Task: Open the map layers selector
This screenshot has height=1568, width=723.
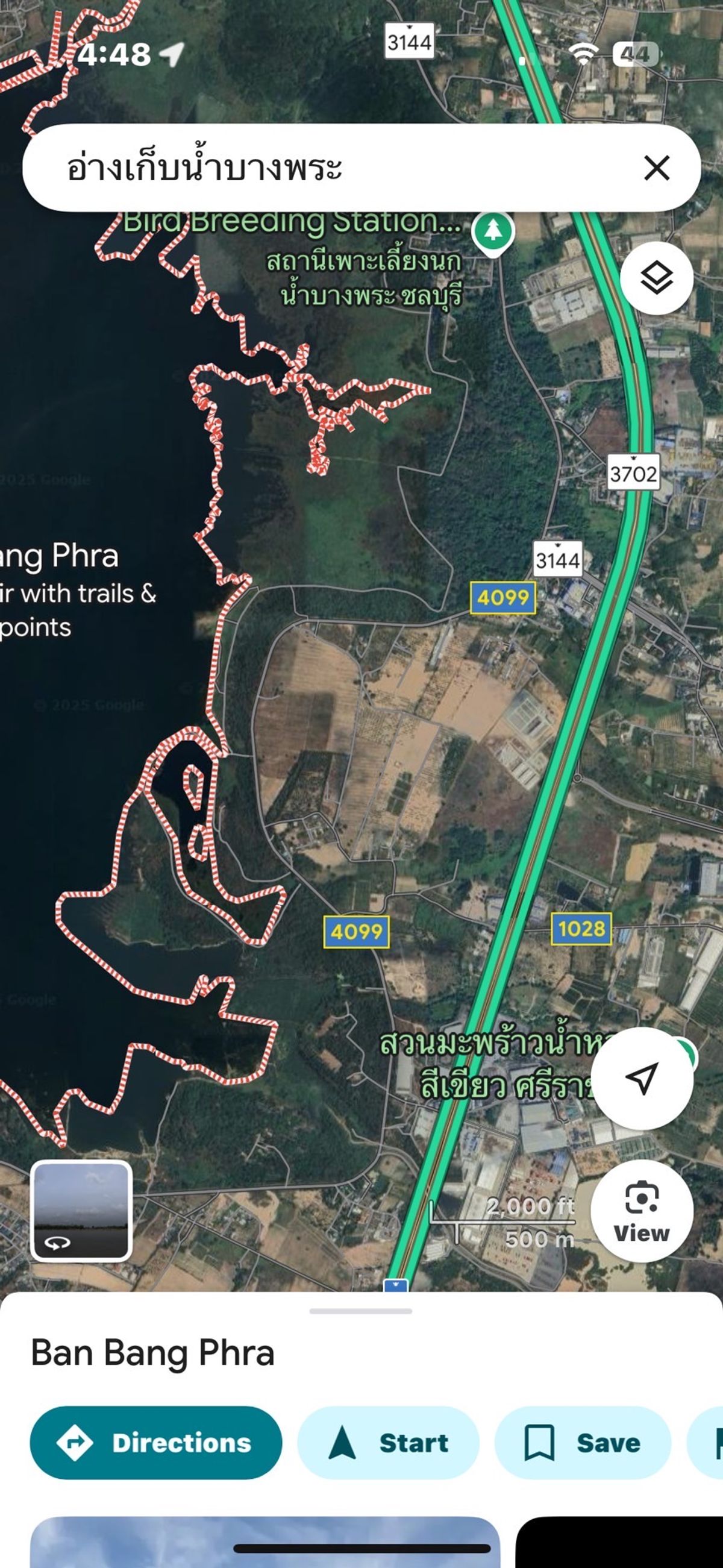Action: pos(657,278)
